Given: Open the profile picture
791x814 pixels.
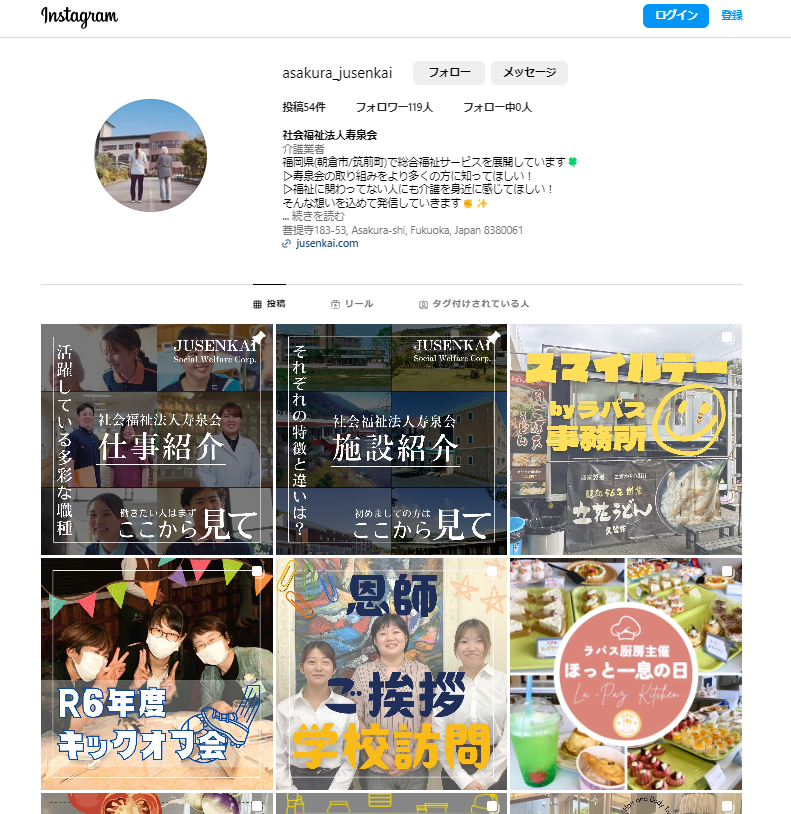Looking at the screenshot, I should pos(150,155).
